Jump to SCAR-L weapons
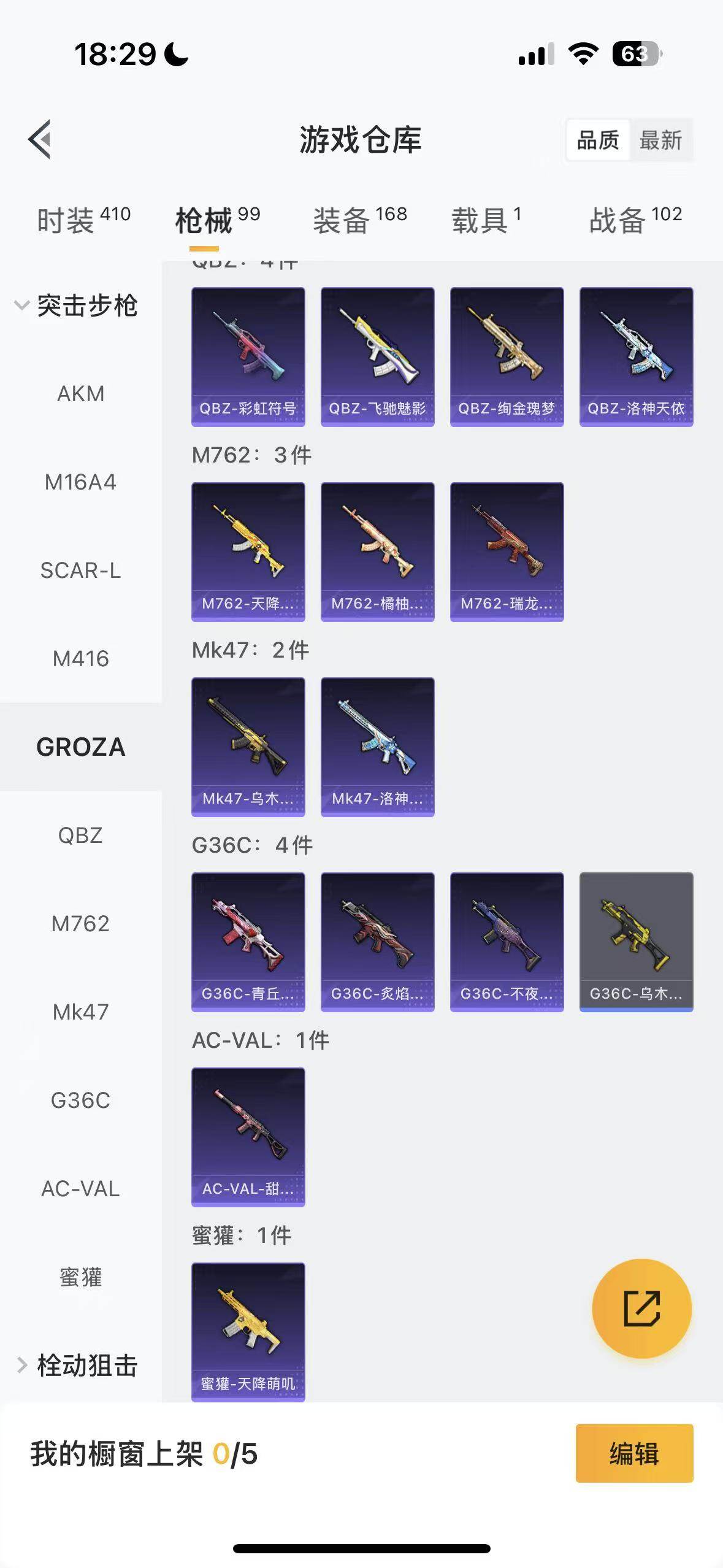This screenshot has height=1568, width=723. pos(80,571)
